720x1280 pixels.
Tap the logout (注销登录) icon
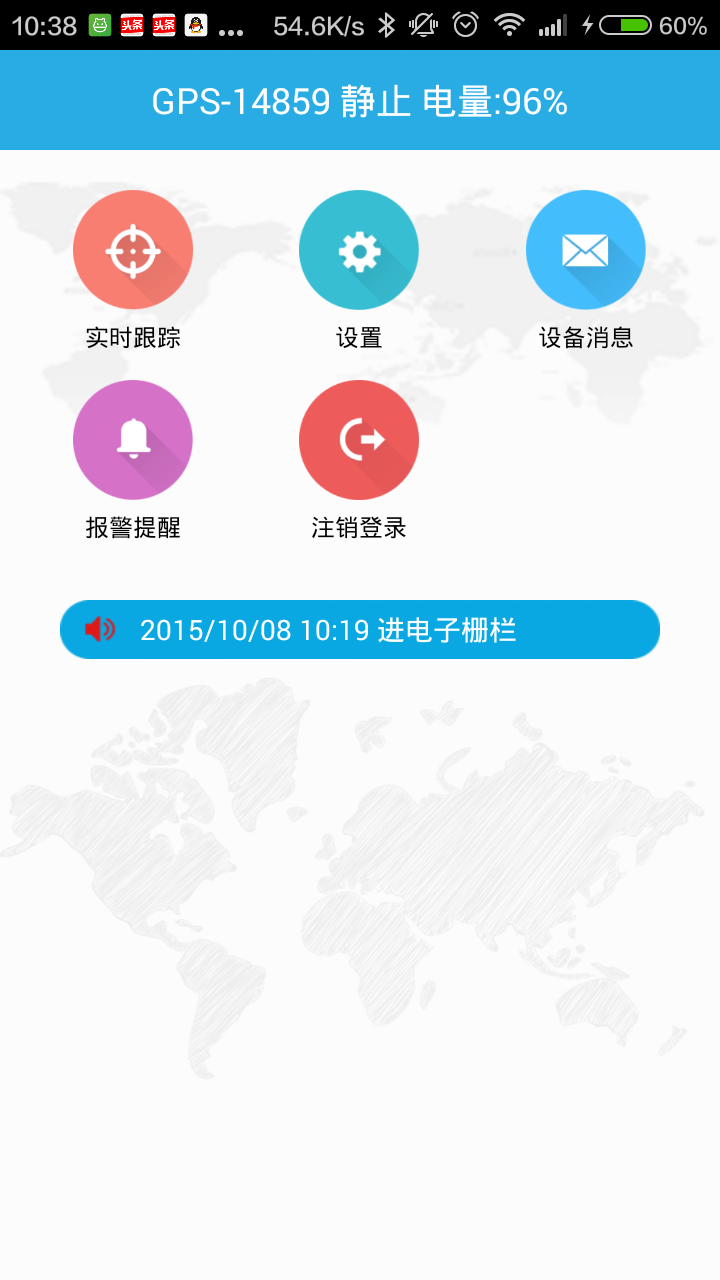(359, 439)
